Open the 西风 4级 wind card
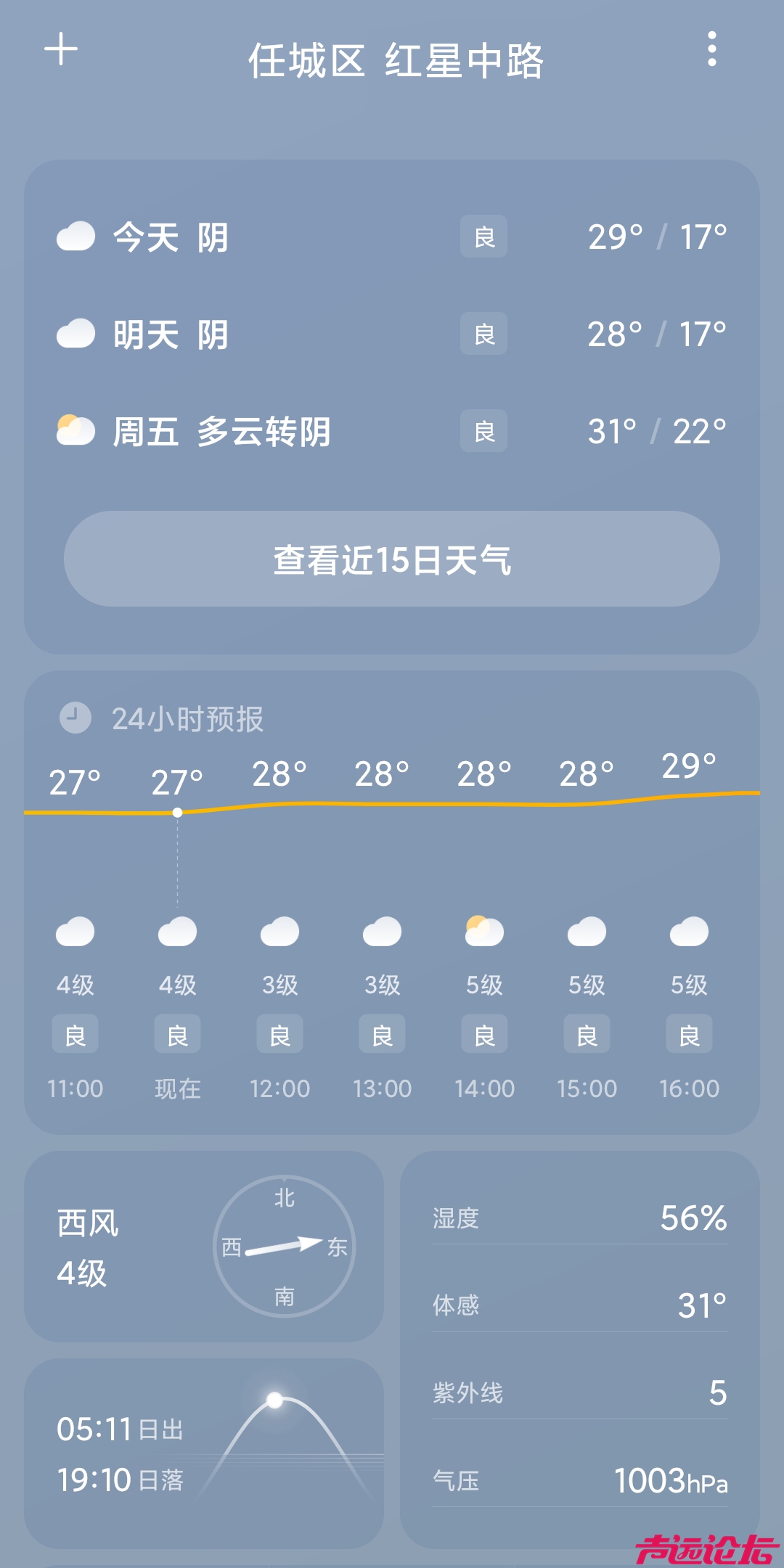This screenshot has height=1568, width=784. point(204,1247)
